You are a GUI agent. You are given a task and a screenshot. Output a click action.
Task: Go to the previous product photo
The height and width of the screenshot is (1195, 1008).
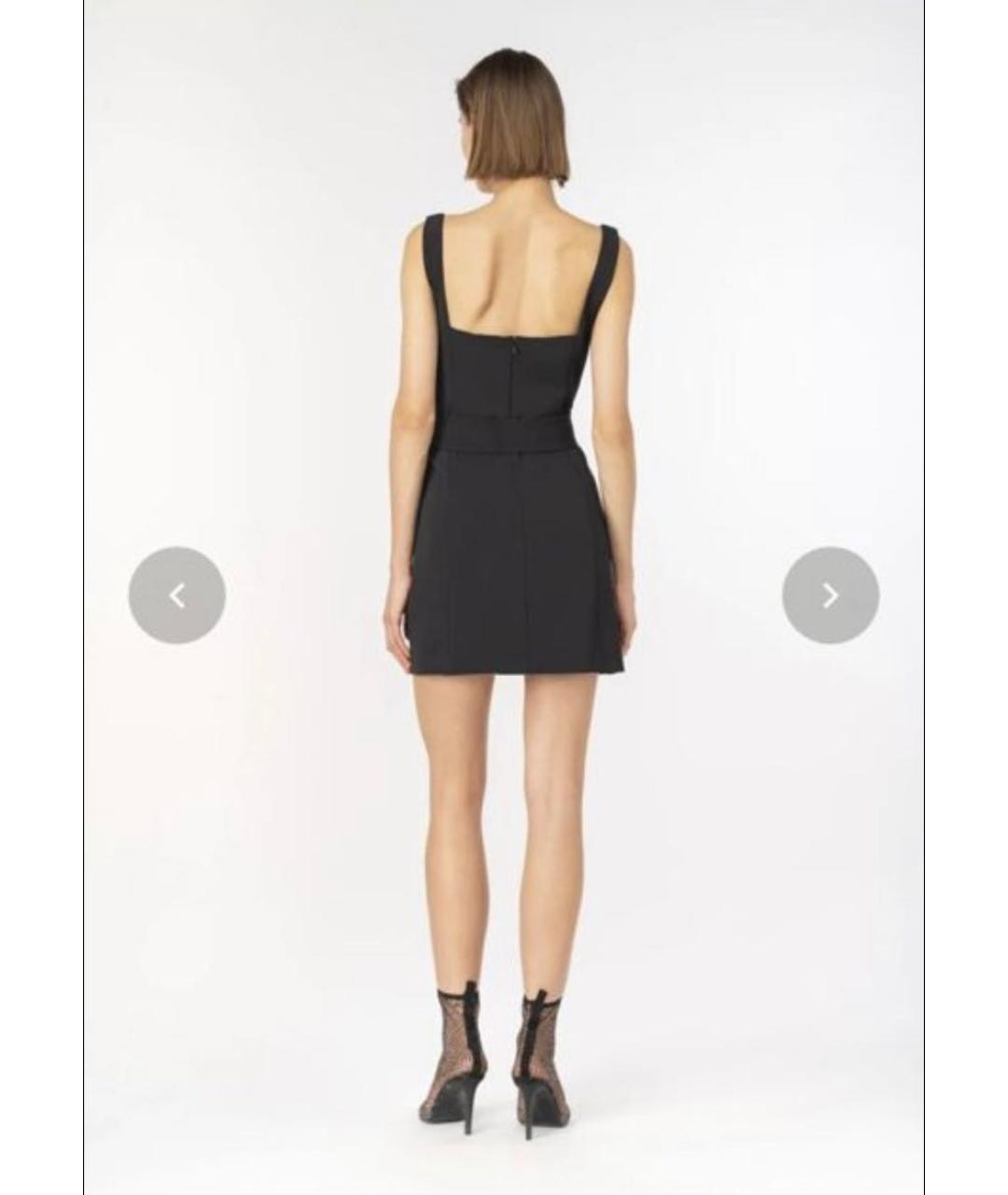coord(177,596)
